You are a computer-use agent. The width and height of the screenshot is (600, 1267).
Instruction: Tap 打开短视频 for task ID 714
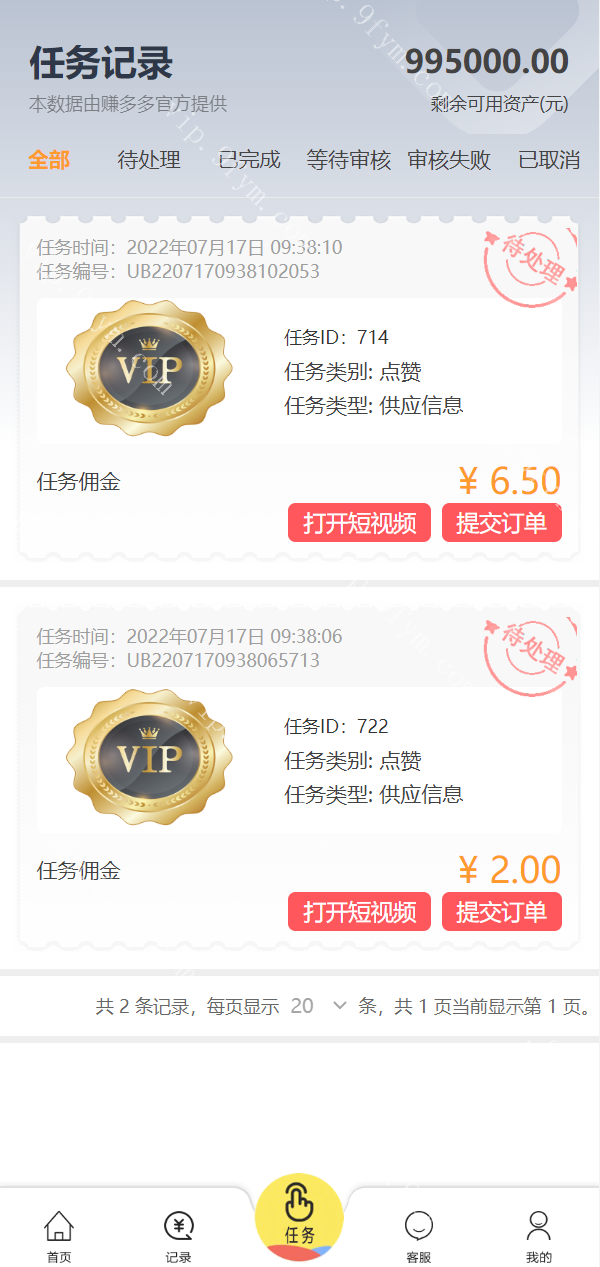[x=359, y=523]
